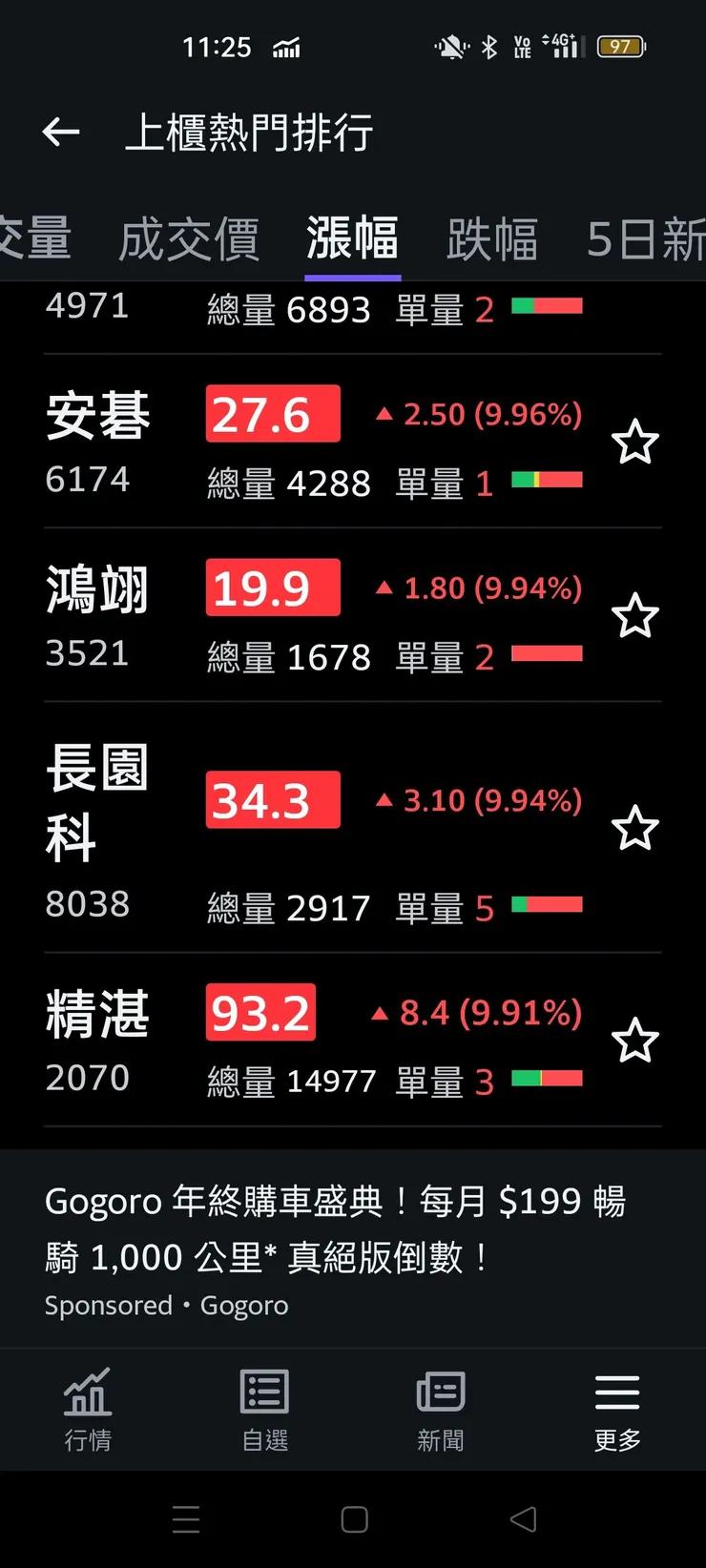The image size is (706, 1568).
Task: Switch to the 跌幅 tab
Action: point(492,238)
